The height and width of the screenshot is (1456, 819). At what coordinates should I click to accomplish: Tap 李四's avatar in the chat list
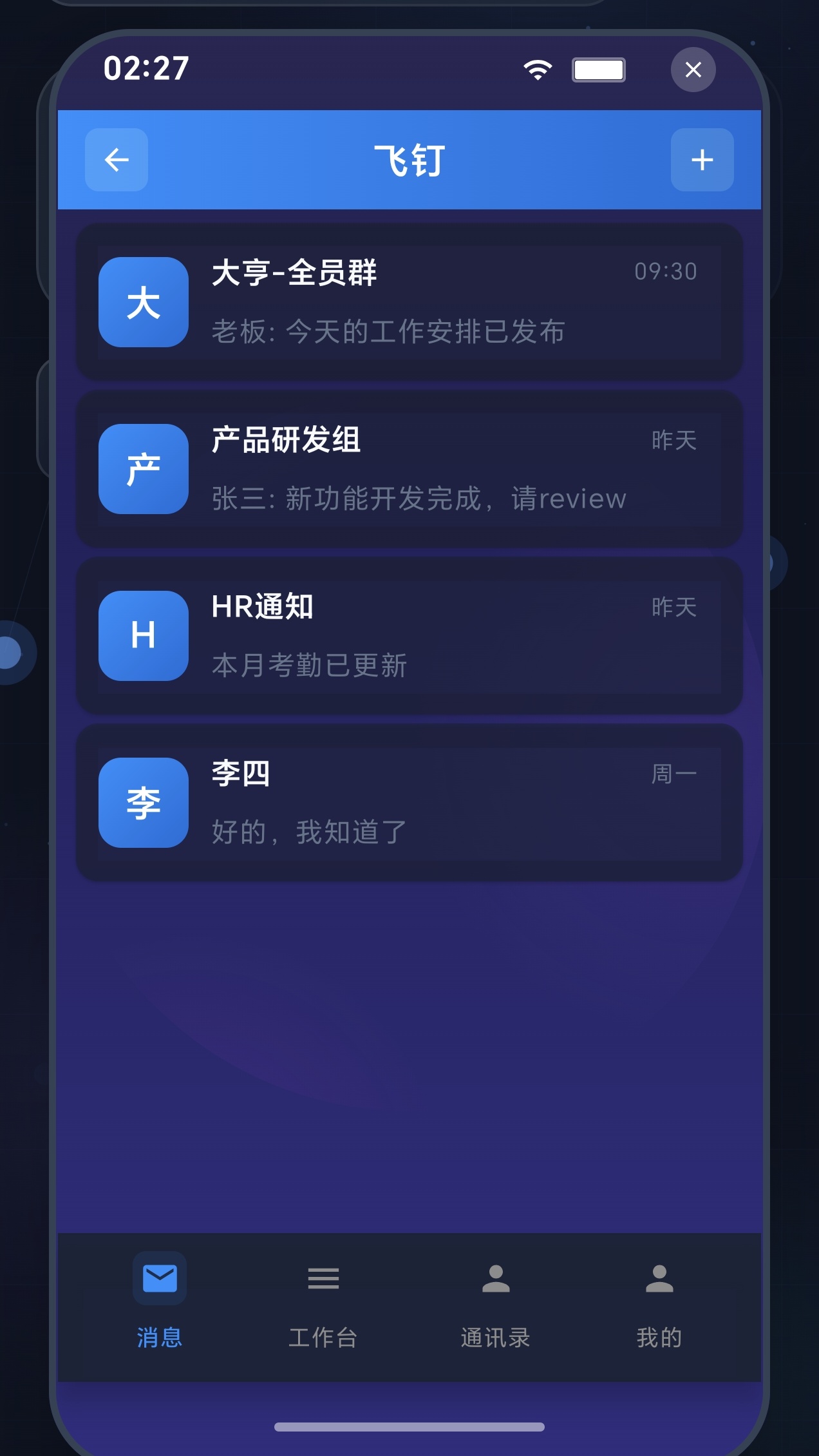[142, 803]
